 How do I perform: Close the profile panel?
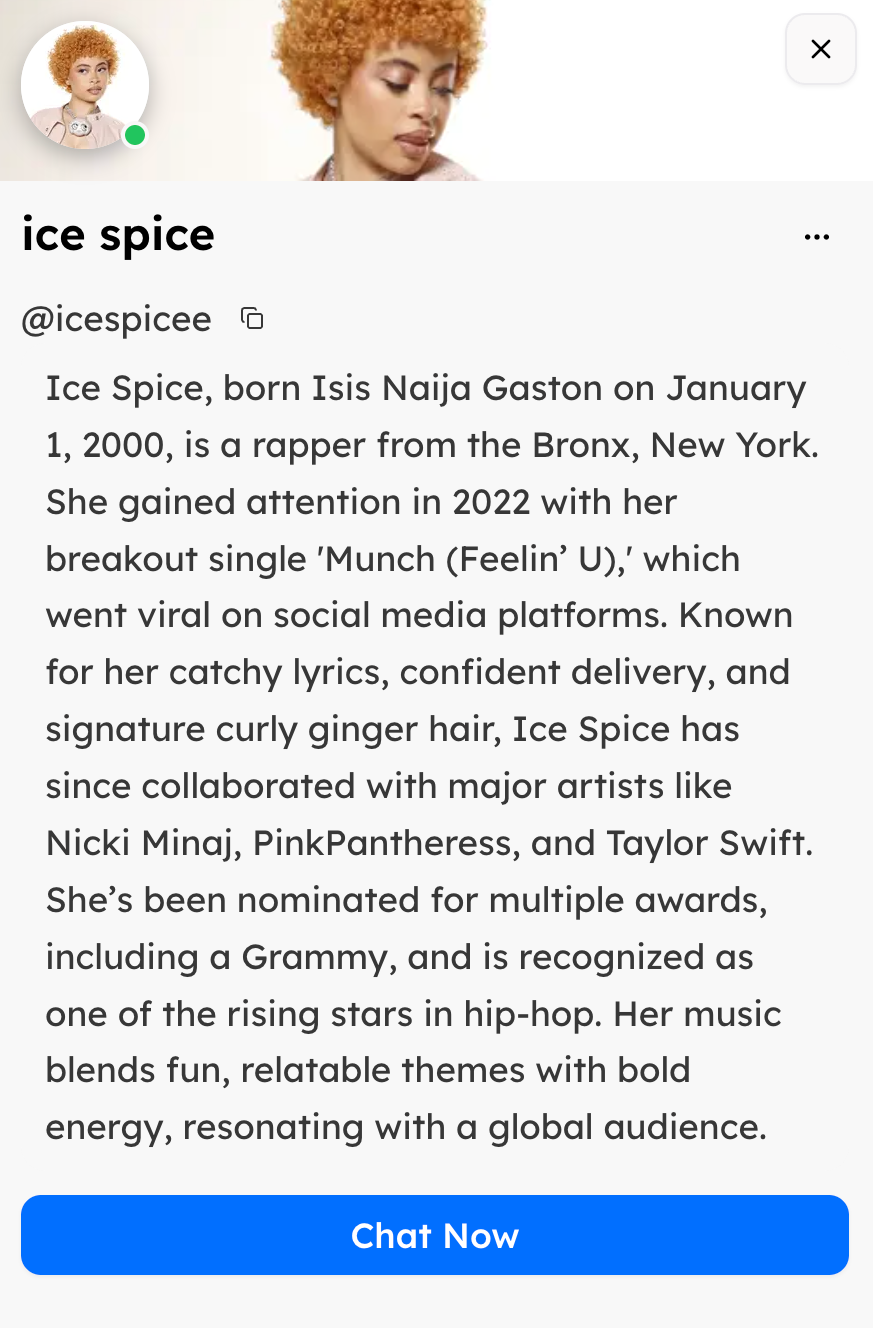(820, 49)
